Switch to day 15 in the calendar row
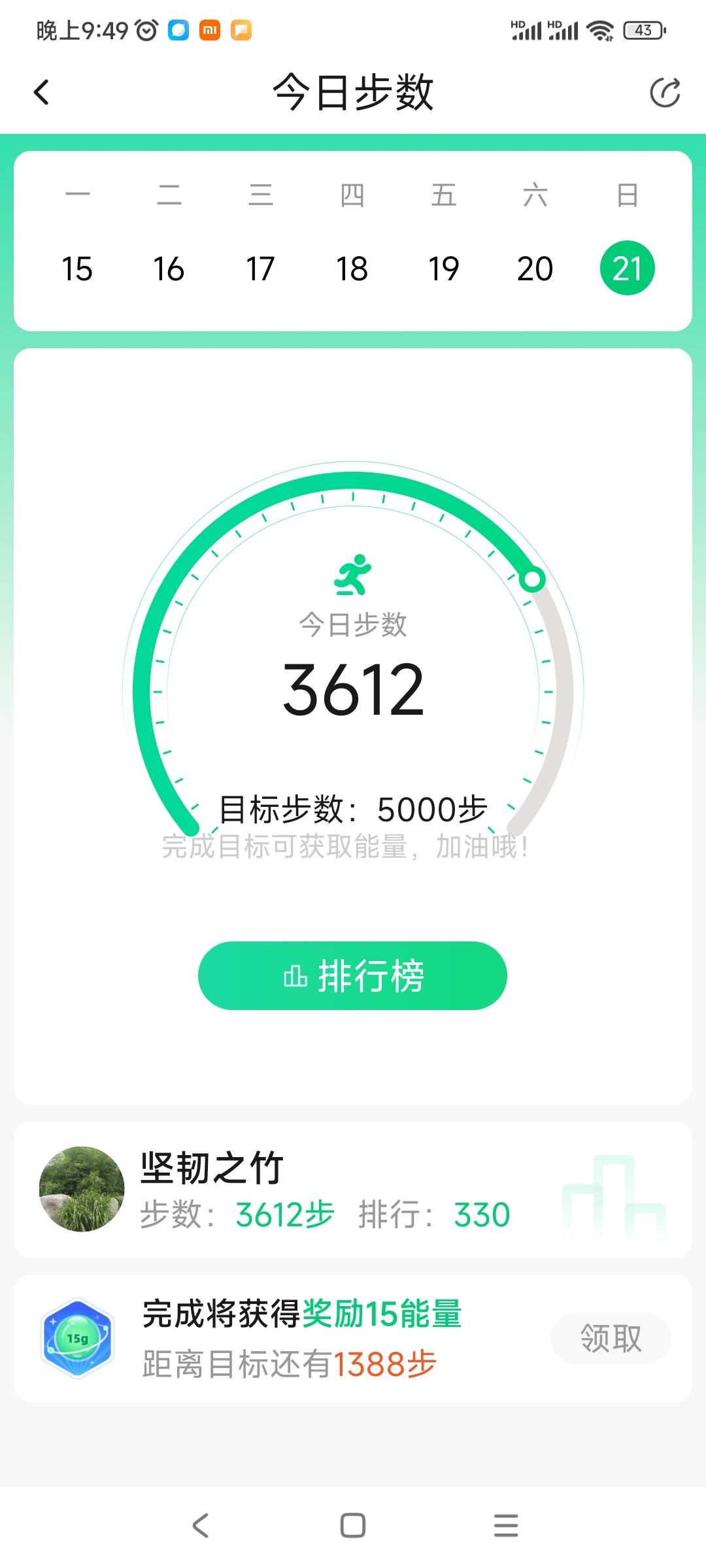 (76, 268)
